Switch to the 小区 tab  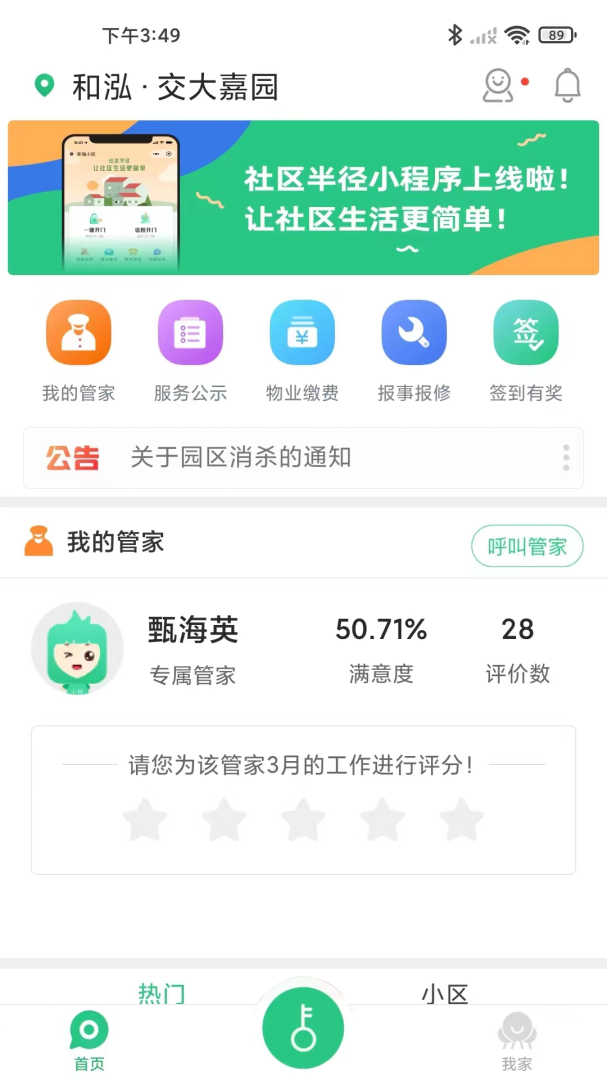[x=445, y=993]
